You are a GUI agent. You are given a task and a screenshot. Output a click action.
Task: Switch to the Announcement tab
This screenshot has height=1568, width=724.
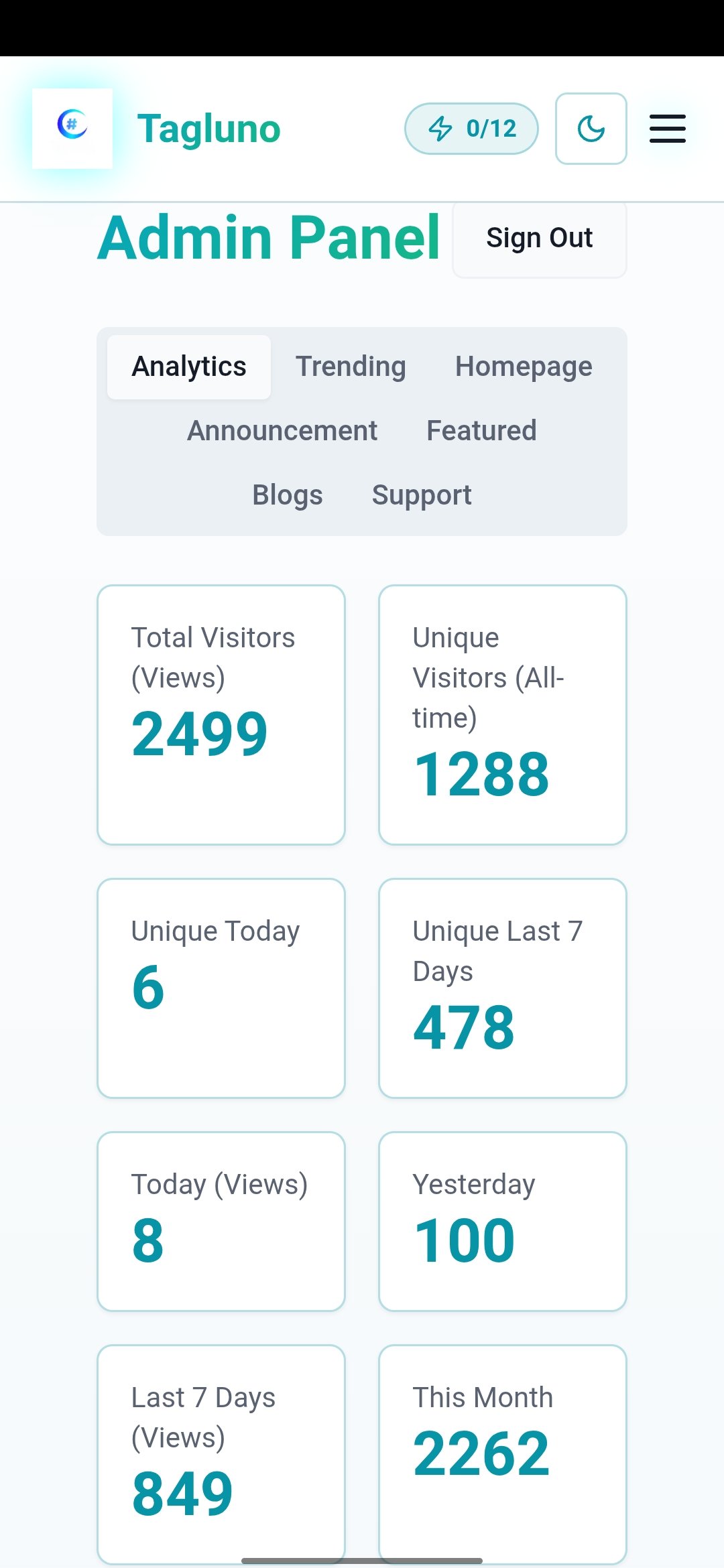pyautogui.click(x=282, y=431)
